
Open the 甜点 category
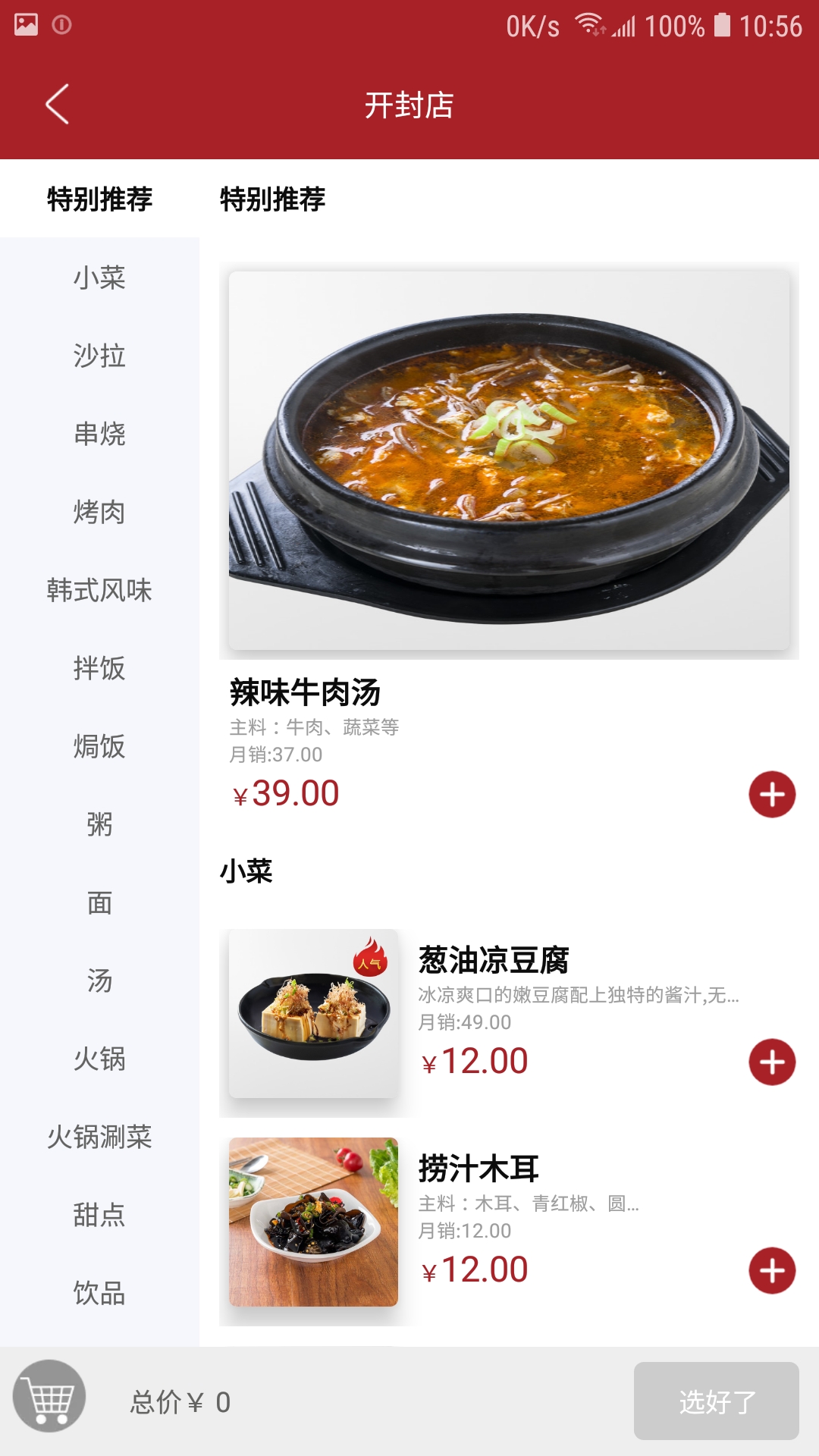[99, 1215]
